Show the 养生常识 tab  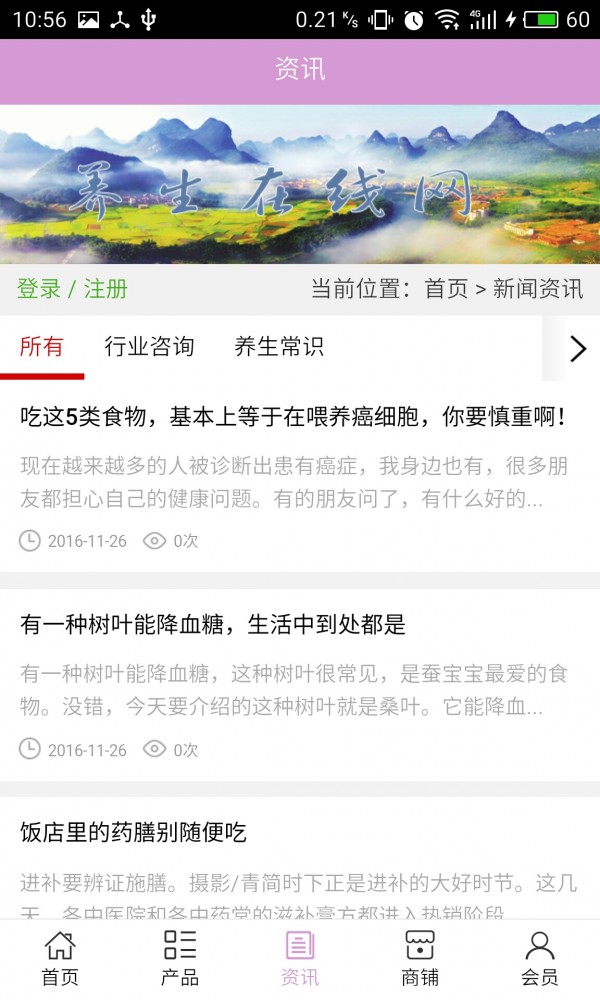(279, 347)
